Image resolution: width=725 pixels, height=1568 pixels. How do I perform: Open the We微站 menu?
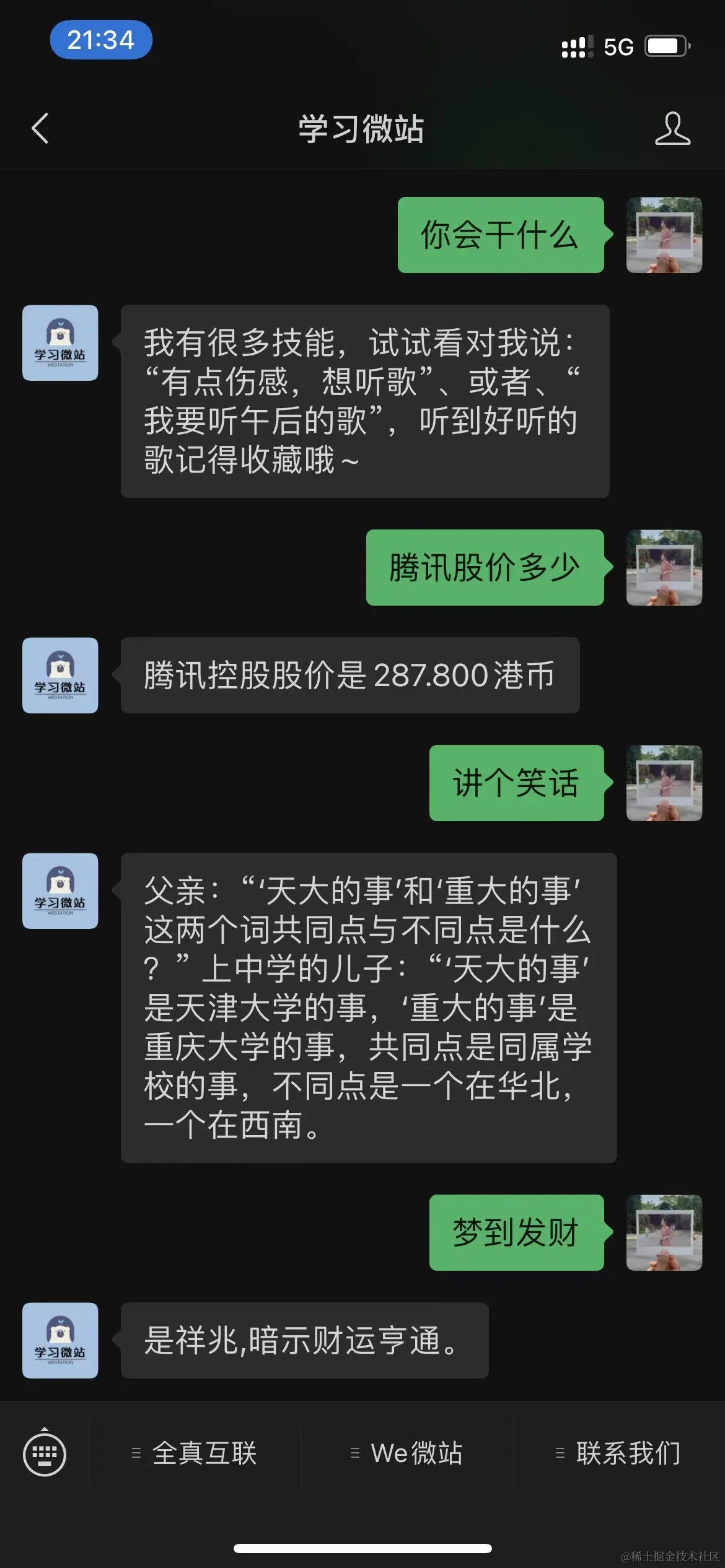point(407,1453)
